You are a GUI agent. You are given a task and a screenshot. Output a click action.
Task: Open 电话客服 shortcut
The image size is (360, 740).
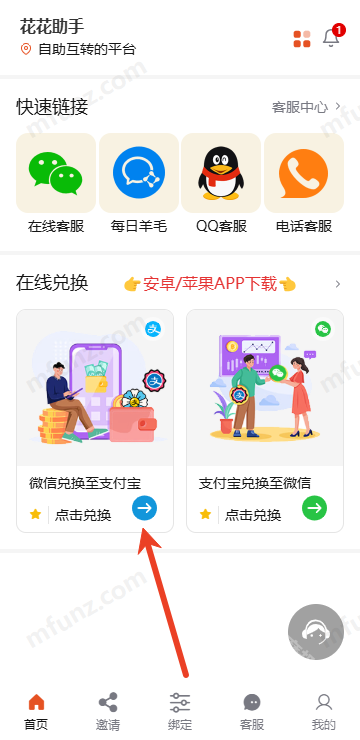coord(304,183)
